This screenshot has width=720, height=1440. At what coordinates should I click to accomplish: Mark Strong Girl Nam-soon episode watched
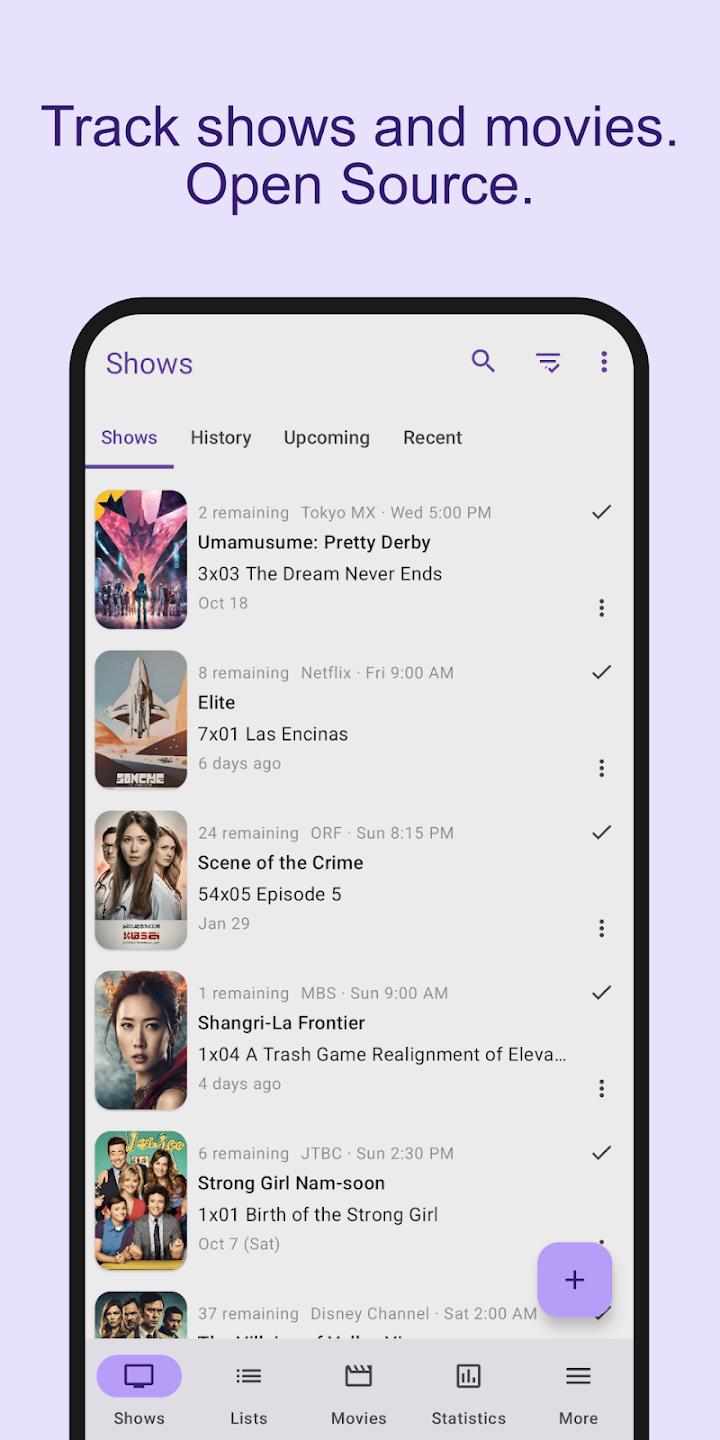pyautogui.click(x=601, y=1152)
